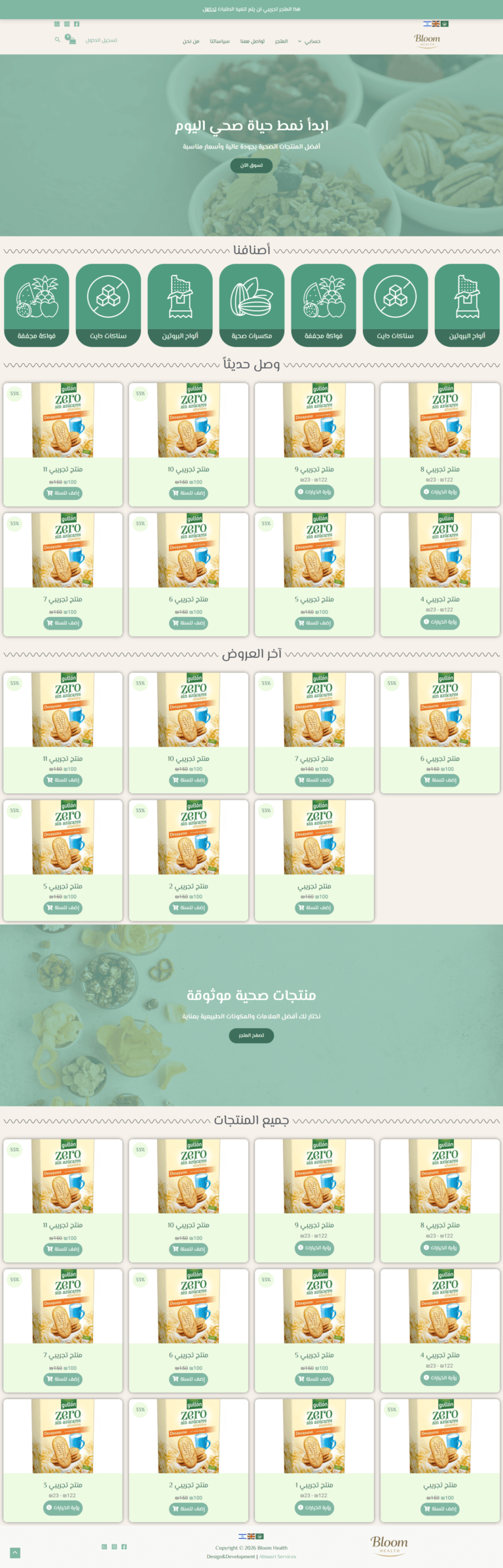Add منتج تجريبي 2 to cart under آخر العروض
The image size is (503, 1568).
pyautogui.click(x=189, y=908)
